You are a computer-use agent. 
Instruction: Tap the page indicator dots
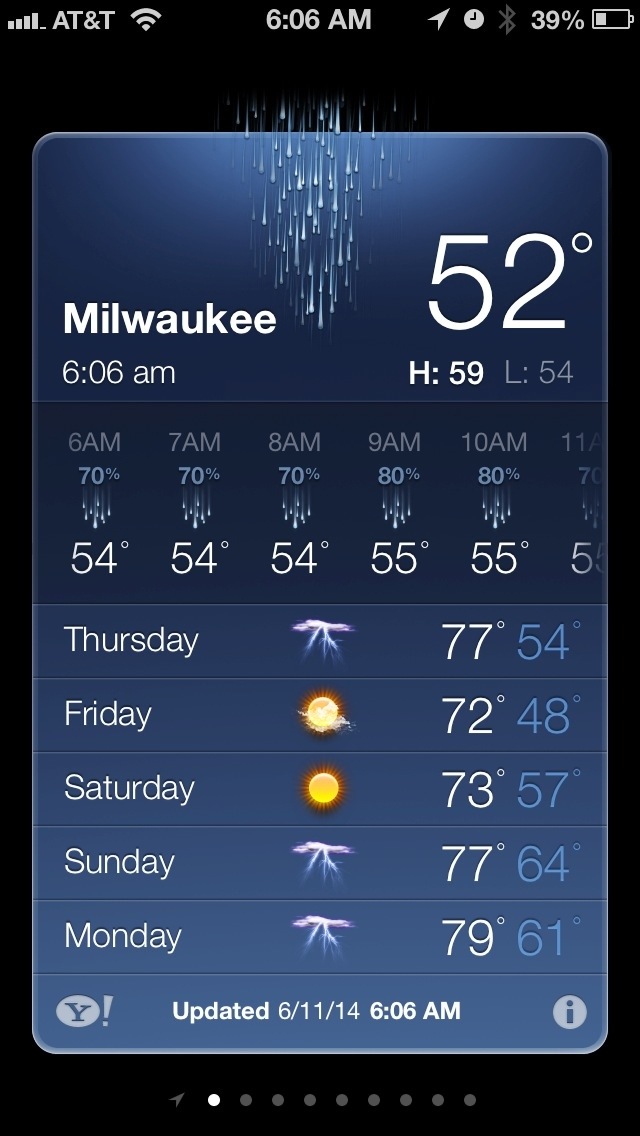tap(325, 1100)
